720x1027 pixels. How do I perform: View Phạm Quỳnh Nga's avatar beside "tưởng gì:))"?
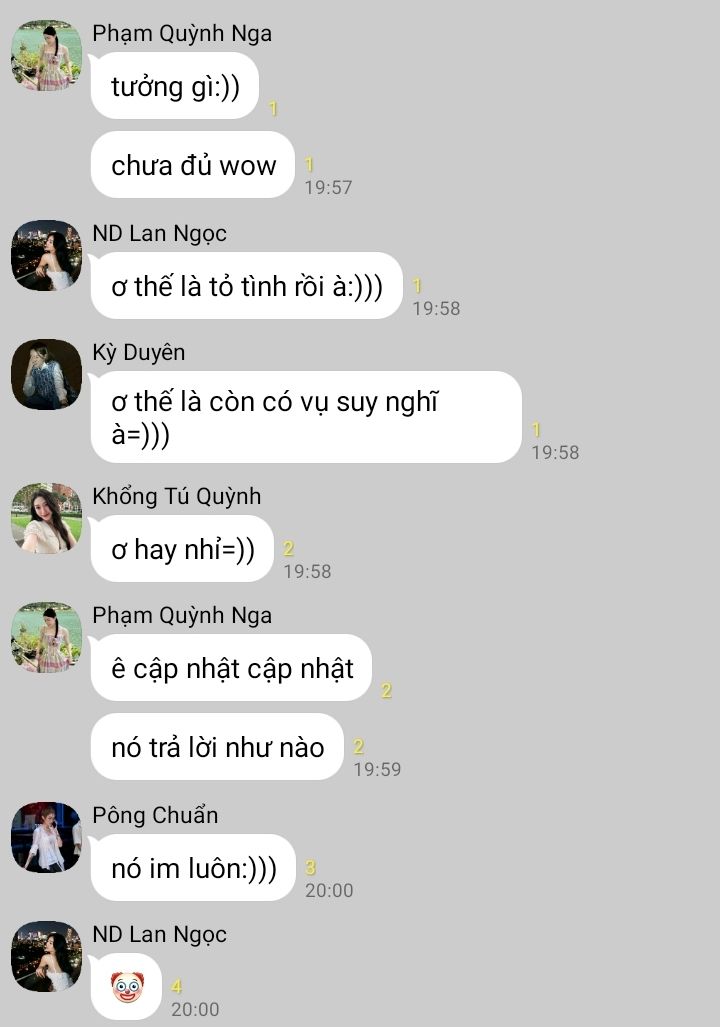[47, 55]
